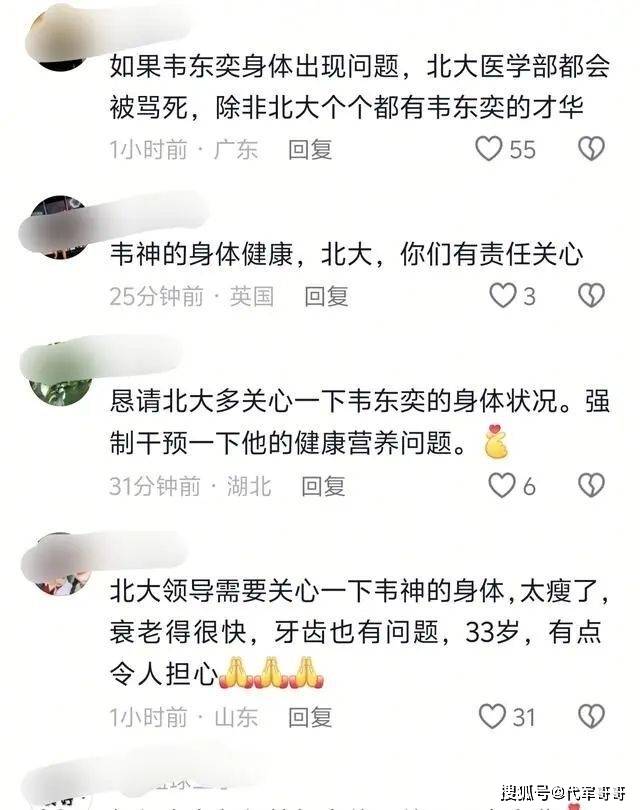Like the 山东 comment with 31 likes

coord(491,716)
